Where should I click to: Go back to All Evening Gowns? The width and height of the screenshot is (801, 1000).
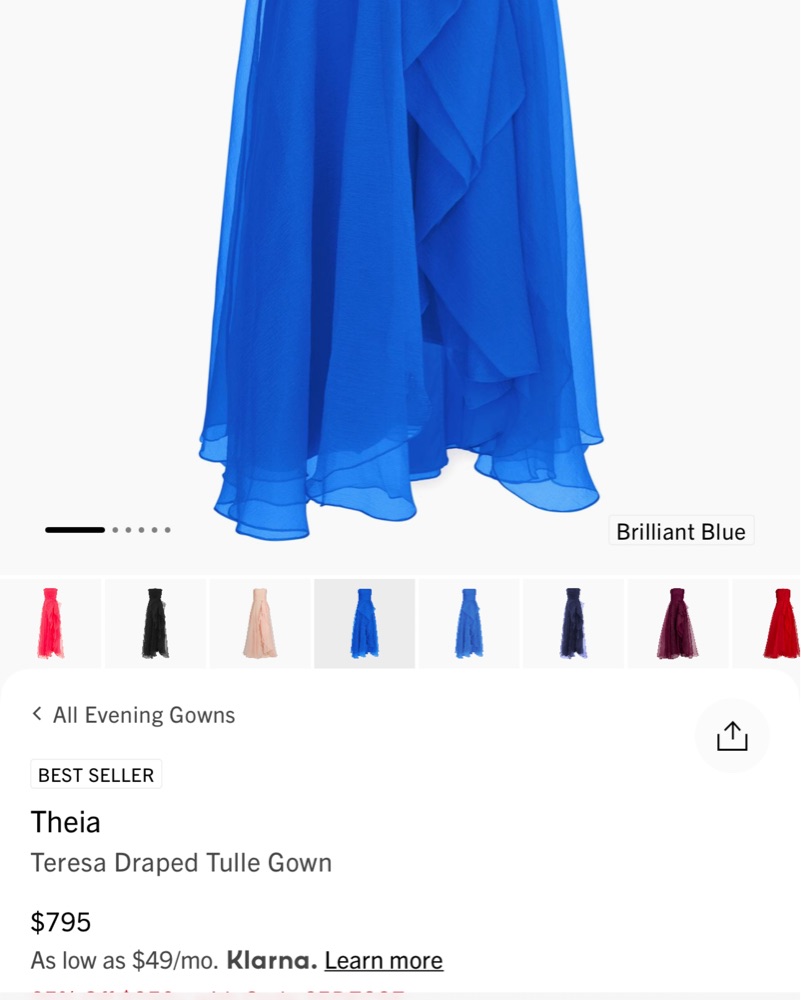[x=133, y=715]
